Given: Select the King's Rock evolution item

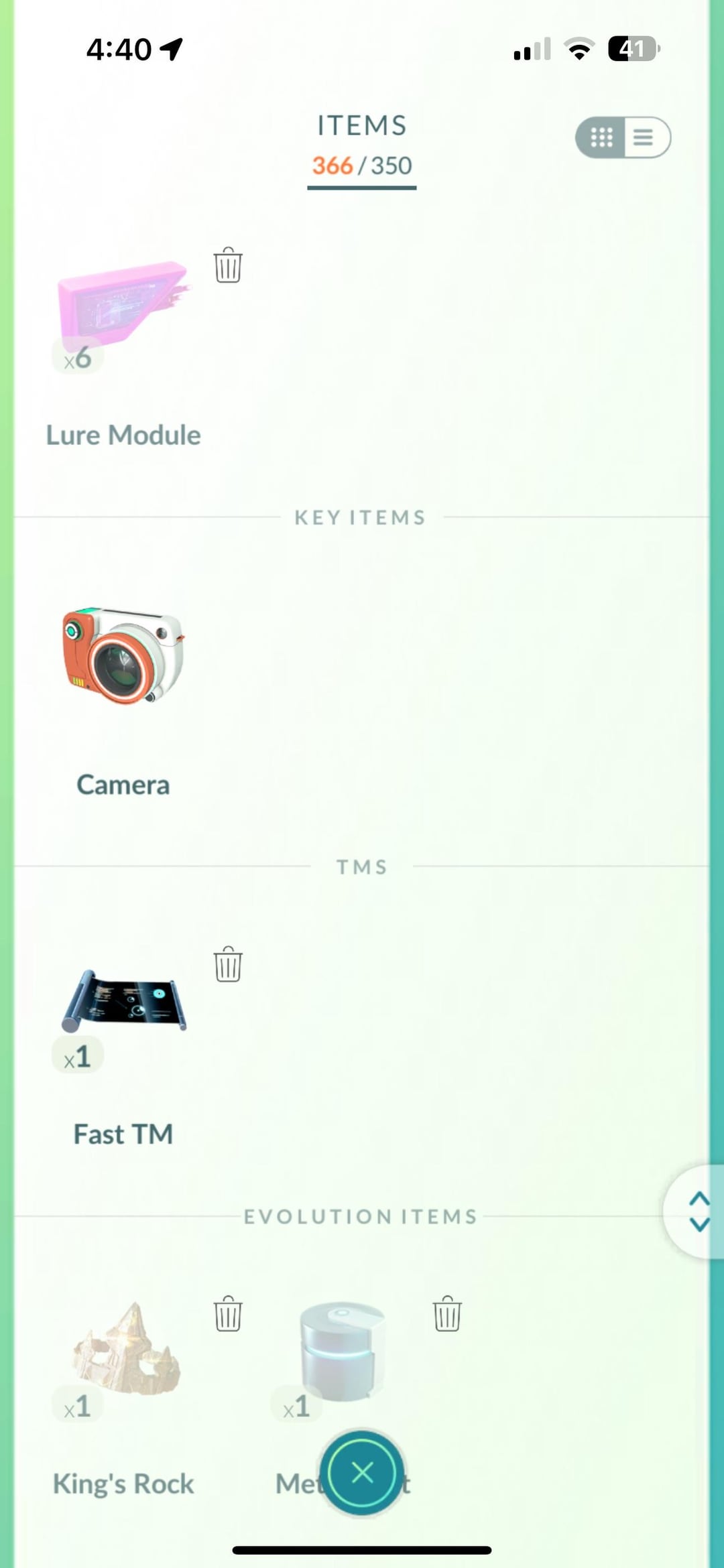Looking at the screenshot, I should coord(125,1350).
